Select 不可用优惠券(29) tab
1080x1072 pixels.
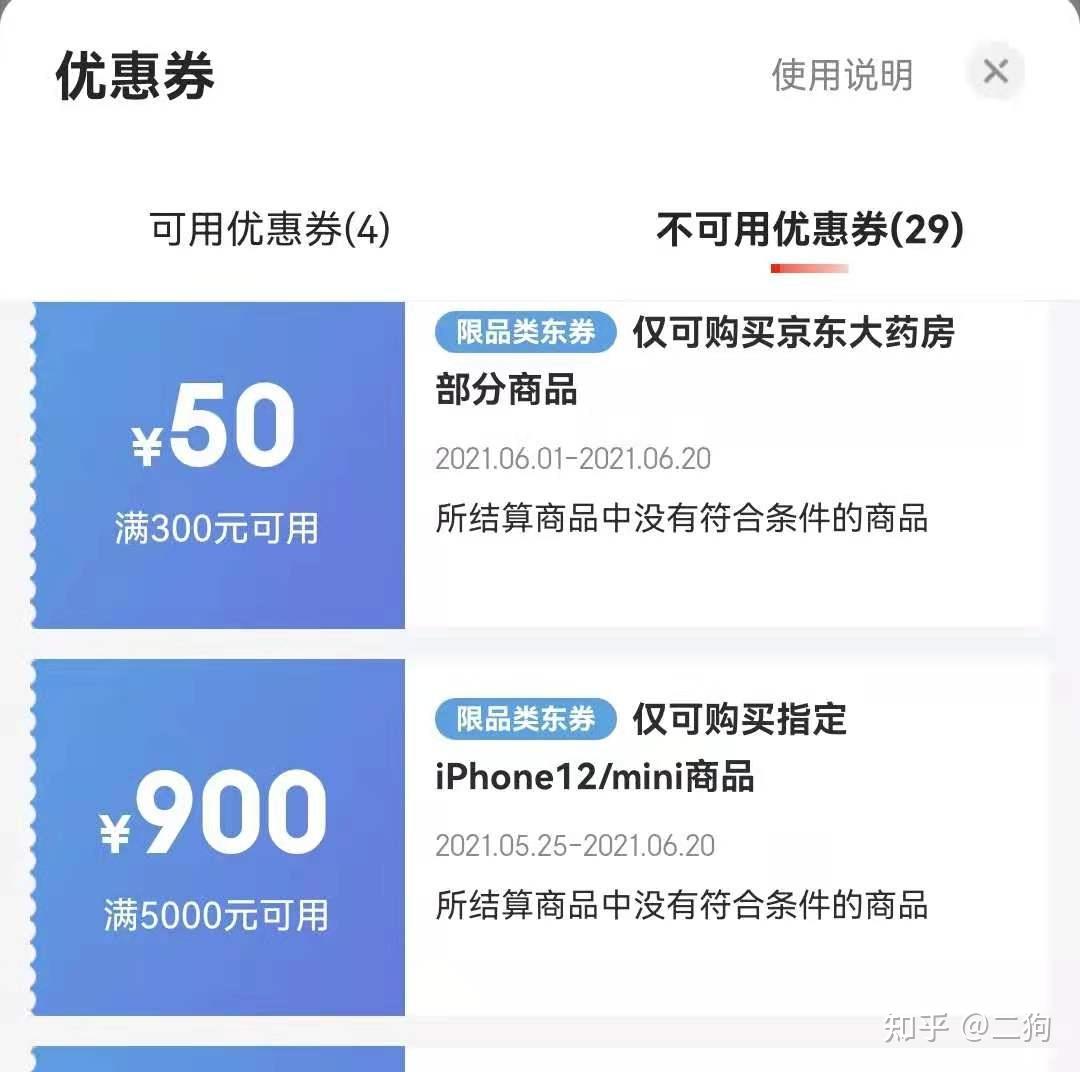(809, 230)
